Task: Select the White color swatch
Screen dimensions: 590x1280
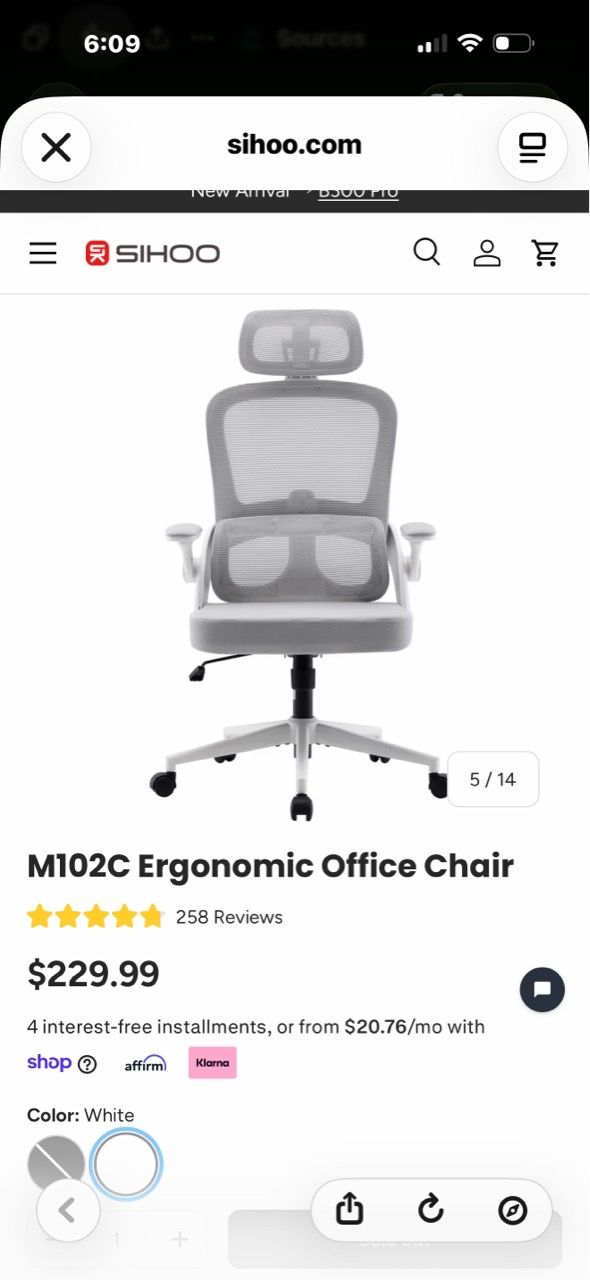Action: coord(125,1164)
